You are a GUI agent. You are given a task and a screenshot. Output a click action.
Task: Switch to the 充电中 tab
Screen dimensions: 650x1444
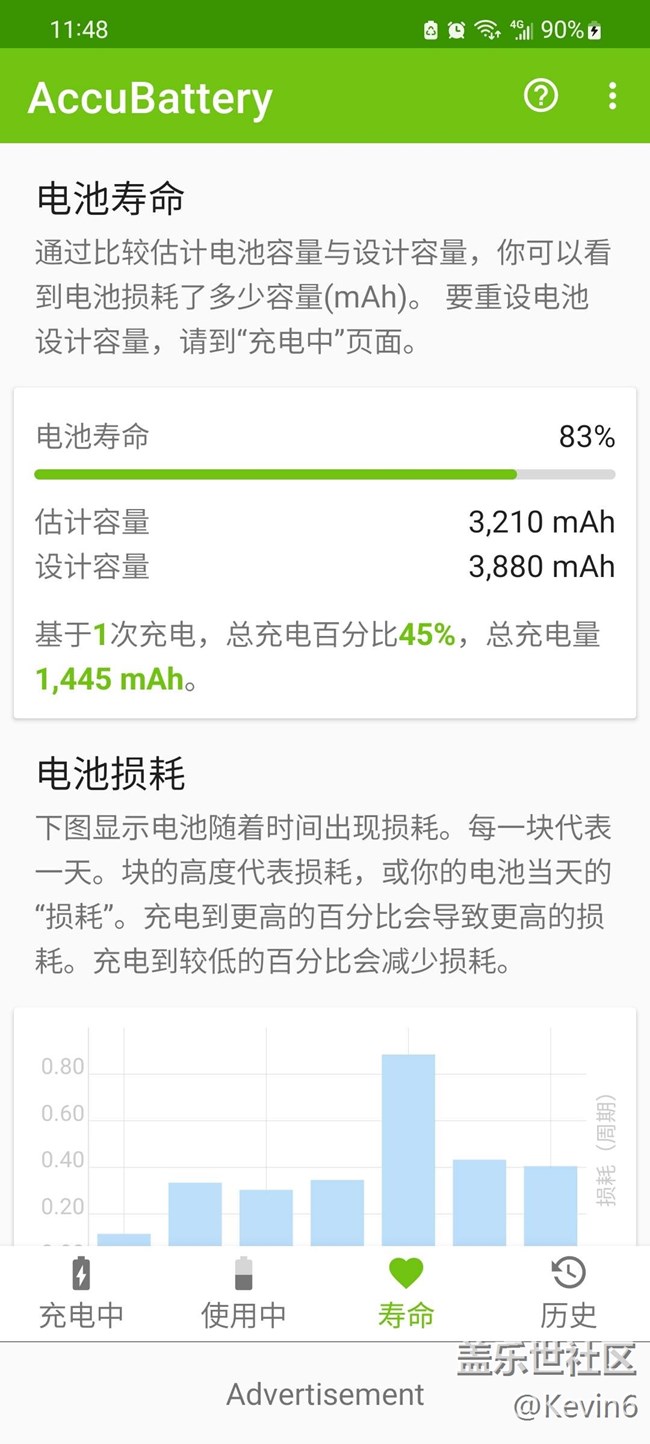81,1293
